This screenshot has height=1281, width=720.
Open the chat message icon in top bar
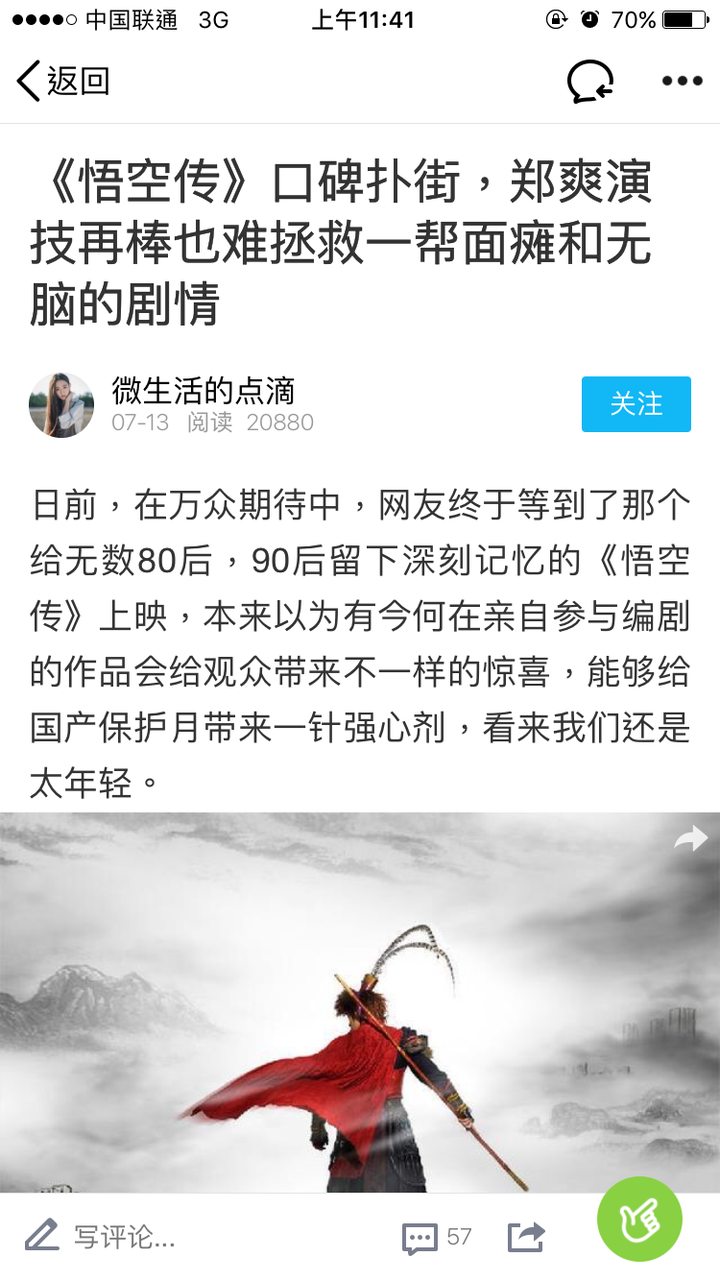point(589,80)
